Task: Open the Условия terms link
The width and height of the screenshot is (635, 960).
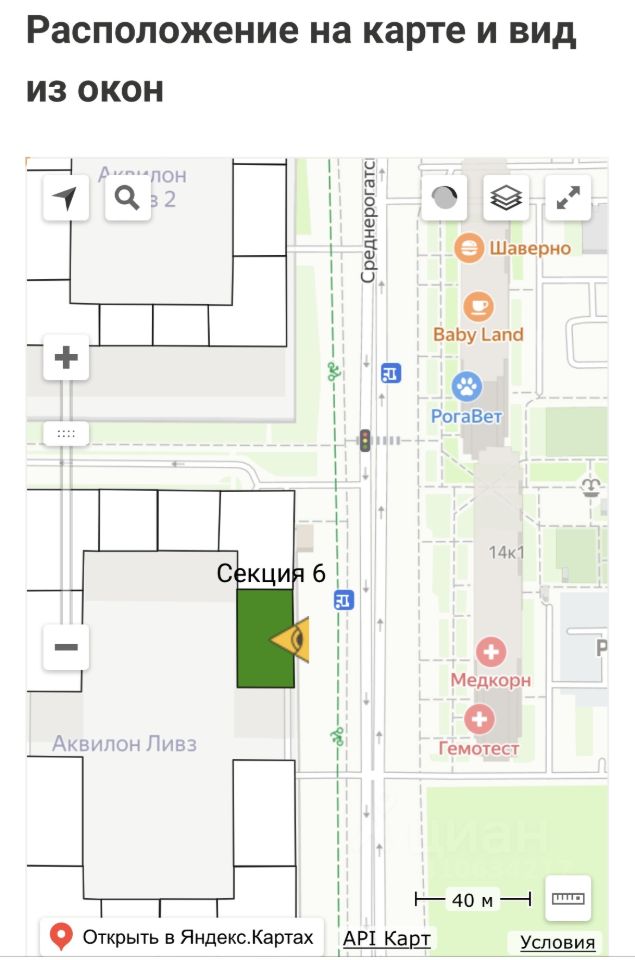Action: point(558,942)
